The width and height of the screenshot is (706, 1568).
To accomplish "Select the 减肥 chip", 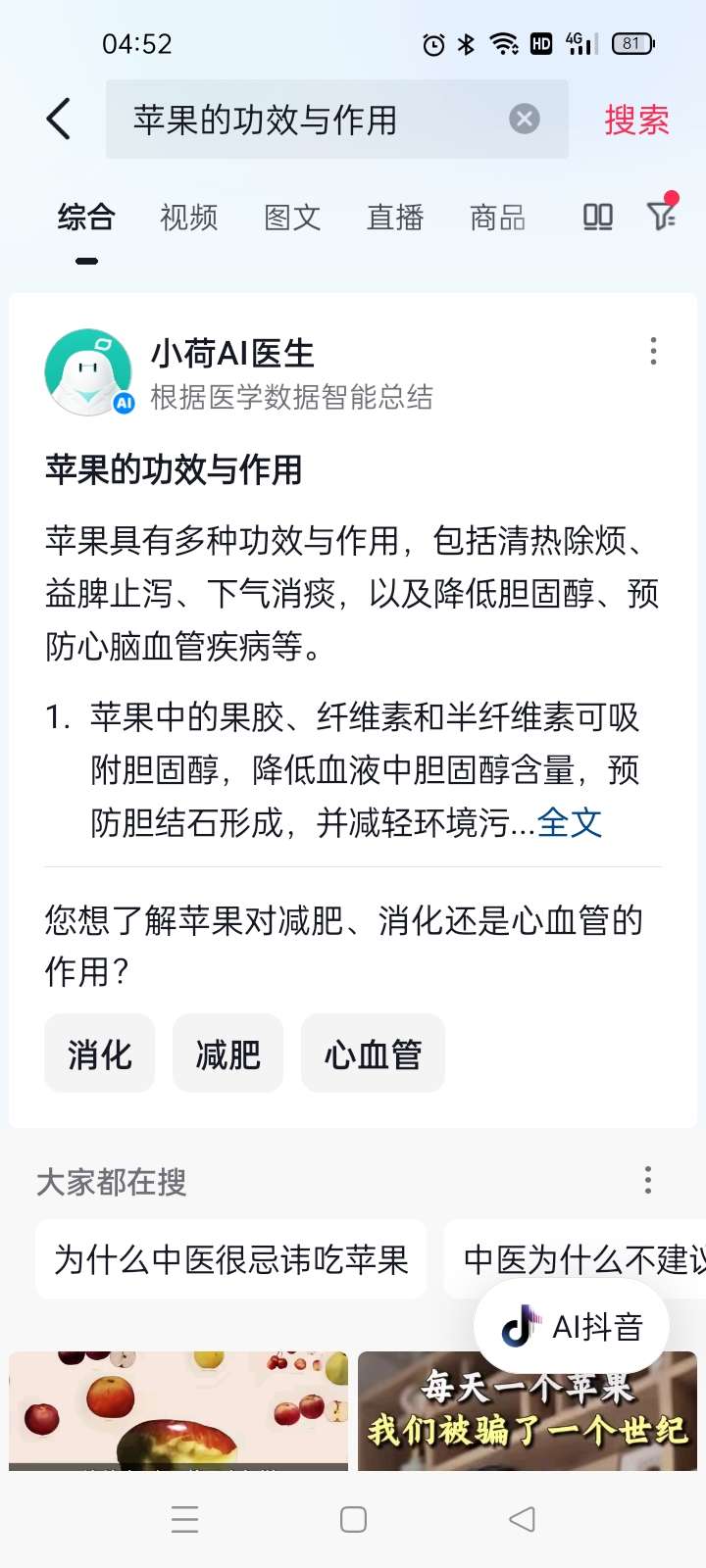I will [227, 1054].
